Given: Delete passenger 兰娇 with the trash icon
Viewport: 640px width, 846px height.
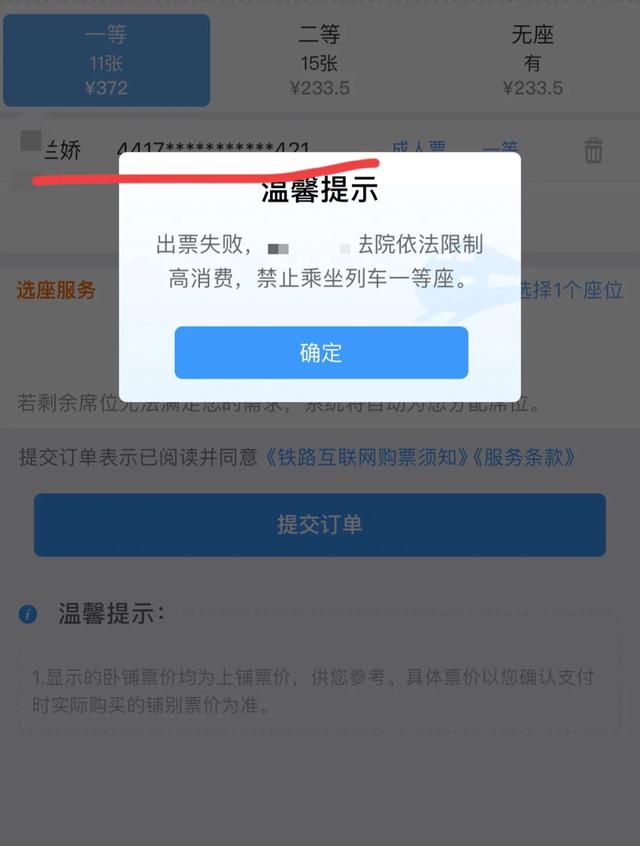Looking at the screenshot, I should point(593,151).
